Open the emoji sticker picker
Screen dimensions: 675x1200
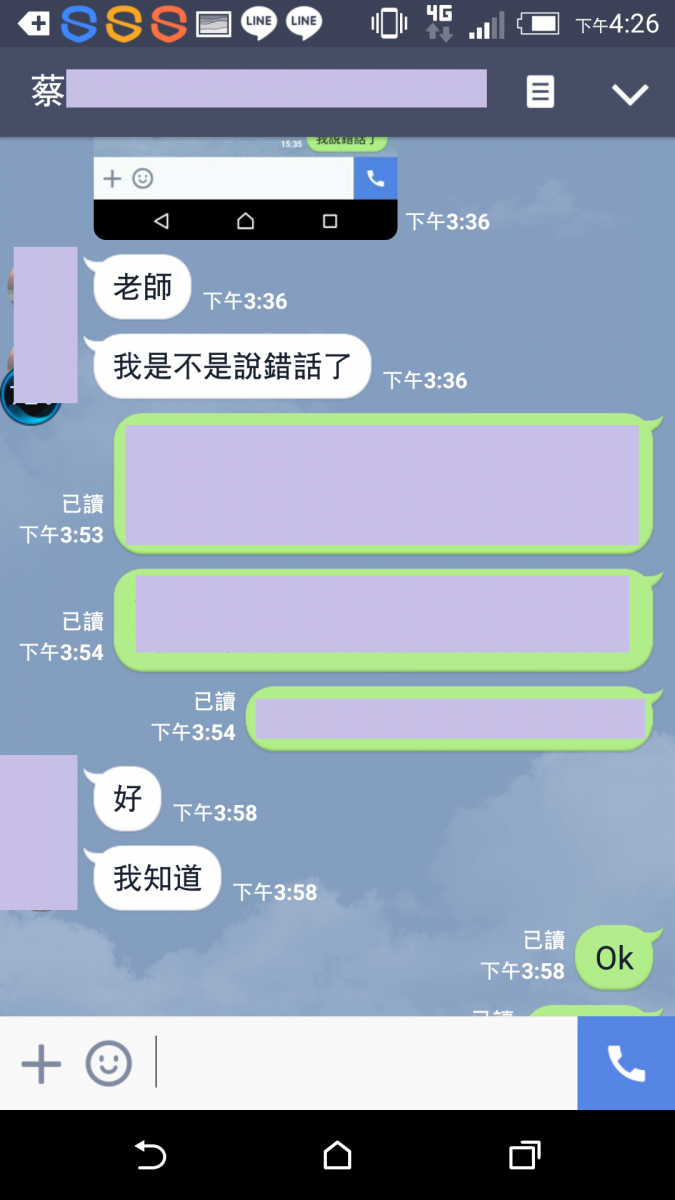[108, 1064]
